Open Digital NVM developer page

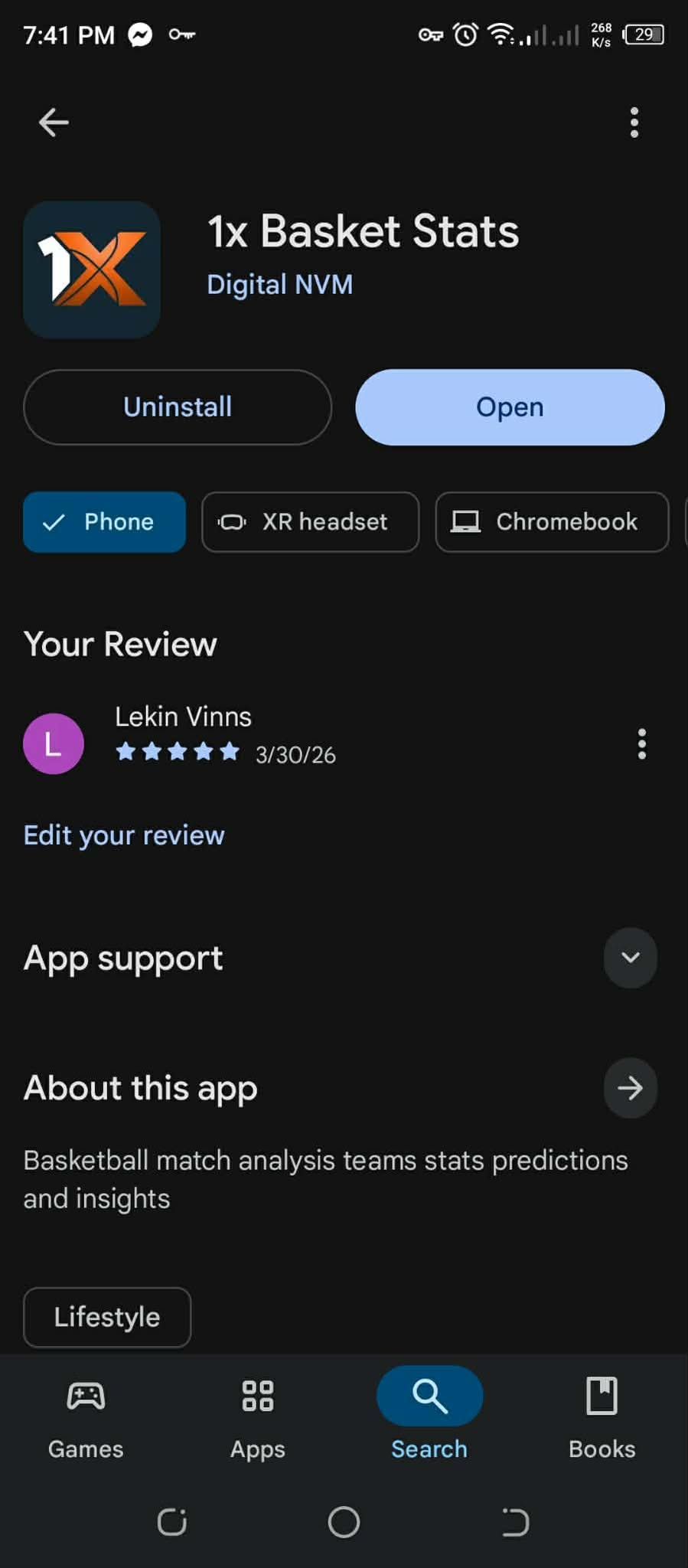[279, 285]
